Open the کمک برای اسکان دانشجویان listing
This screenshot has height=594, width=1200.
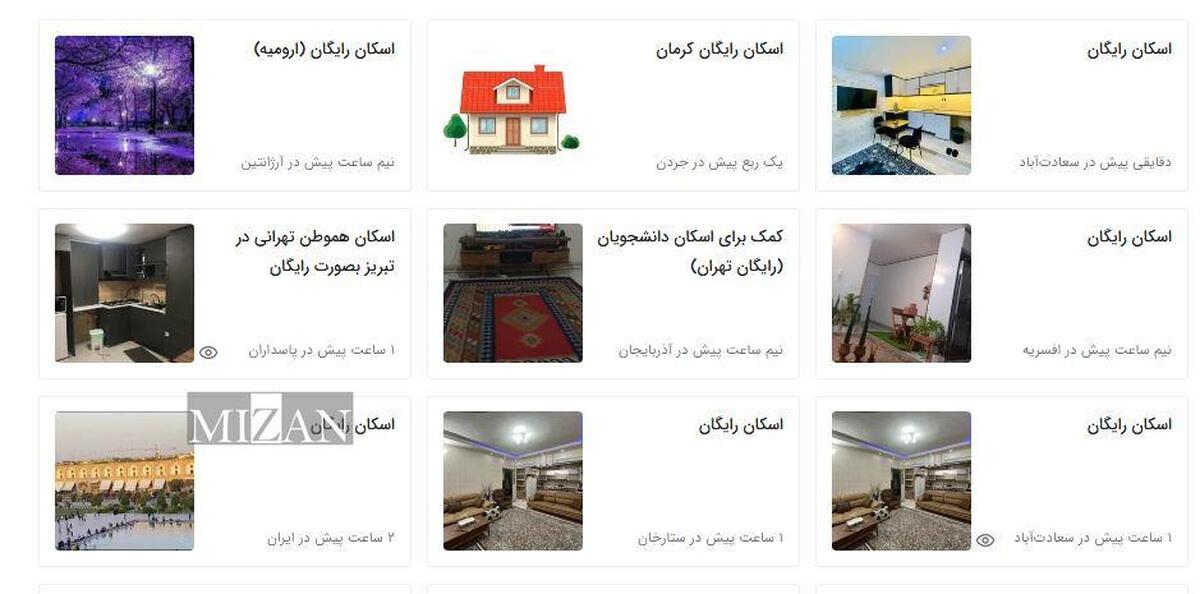click(690, 251)
